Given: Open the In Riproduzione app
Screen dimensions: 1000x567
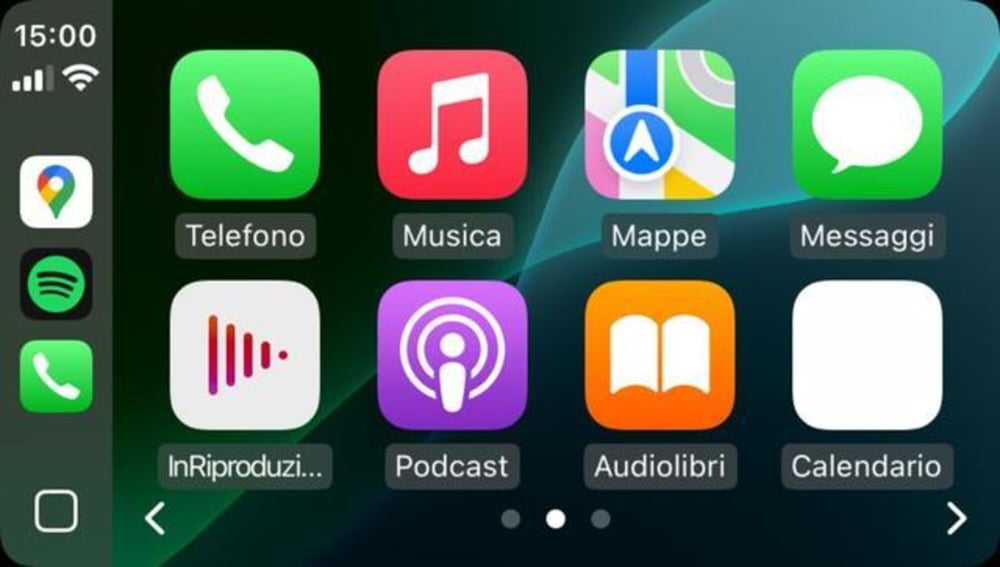Looking at the screenshot, I should tap(245, 355).
